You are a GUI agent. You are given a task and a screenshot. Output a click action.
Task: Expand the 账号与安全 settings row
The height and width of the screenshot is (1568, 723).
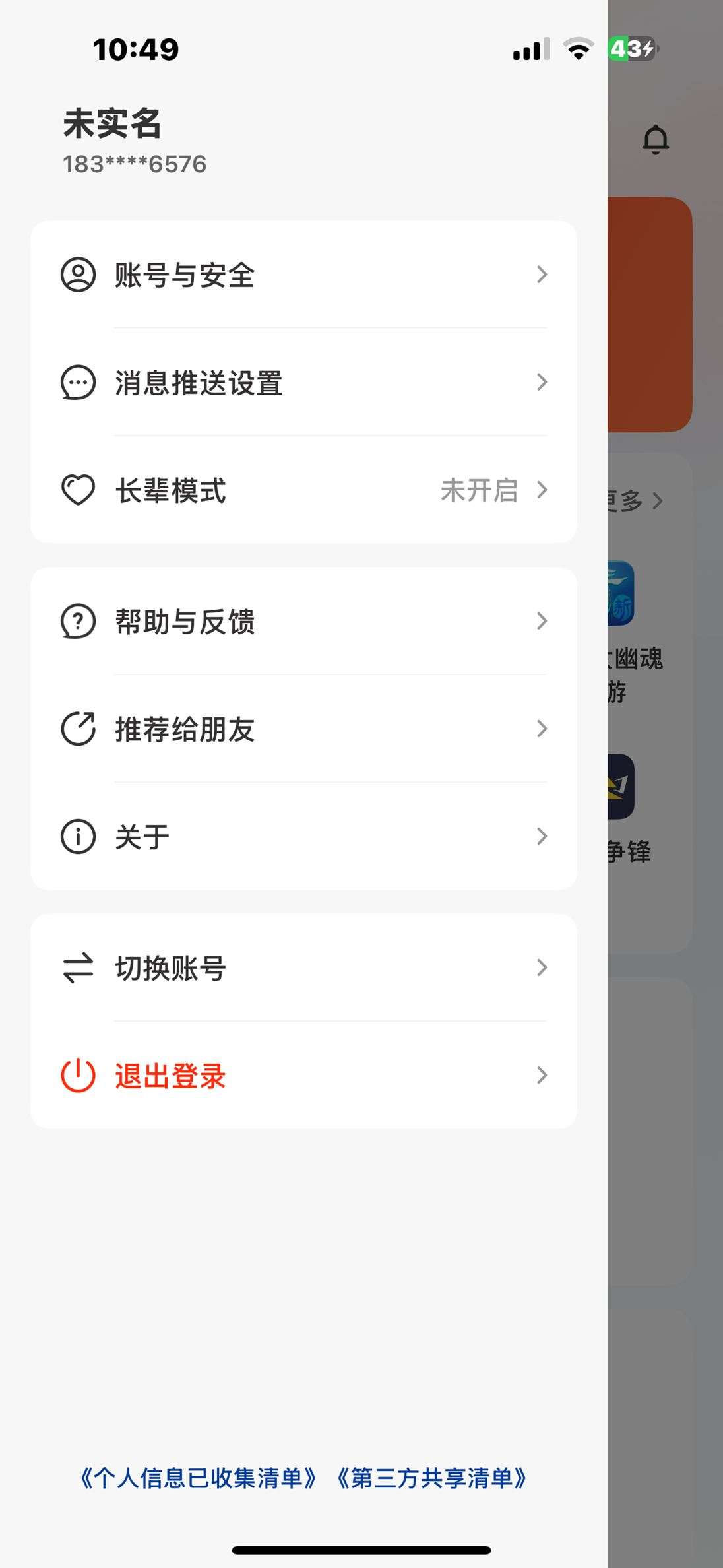coord(303,275)
